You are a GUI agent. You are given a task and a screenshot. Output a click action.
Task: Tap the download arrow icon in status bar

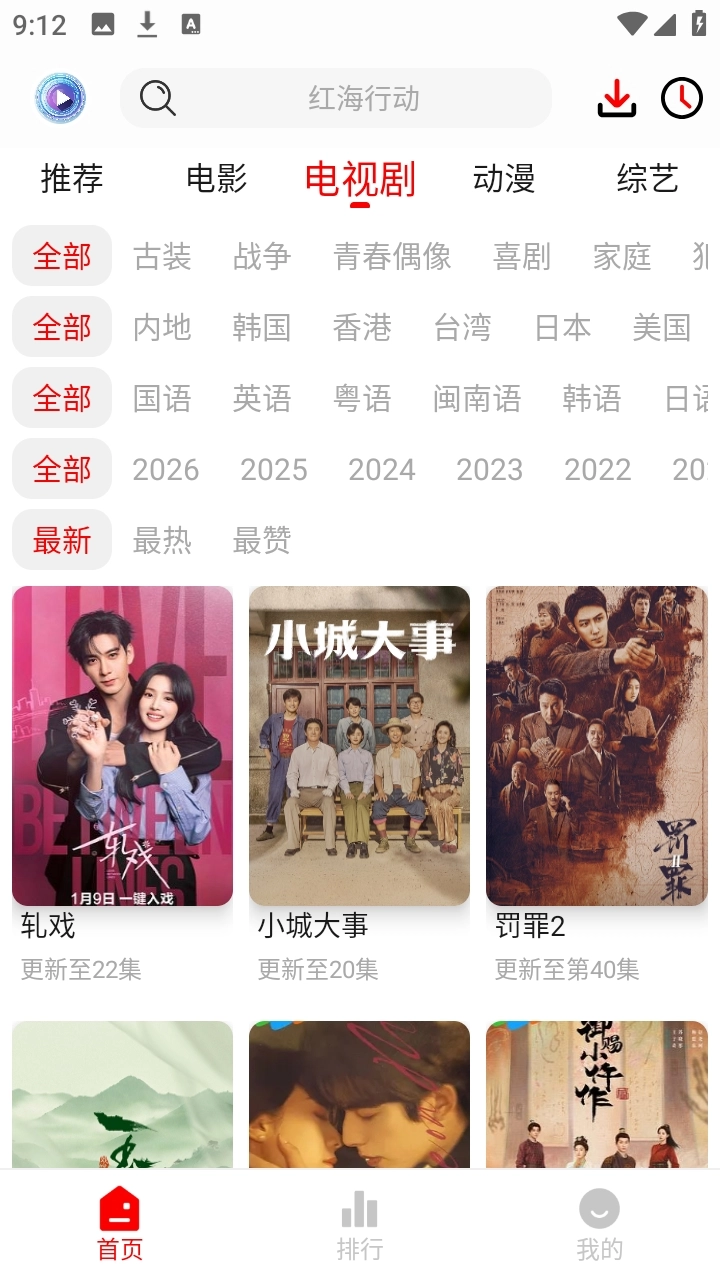146,24
